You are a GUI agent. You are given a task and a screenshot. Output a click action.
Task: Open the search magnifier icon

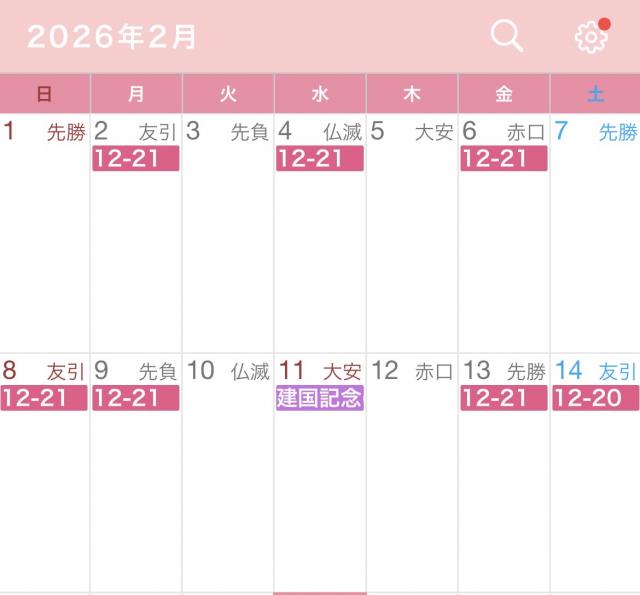507,37
